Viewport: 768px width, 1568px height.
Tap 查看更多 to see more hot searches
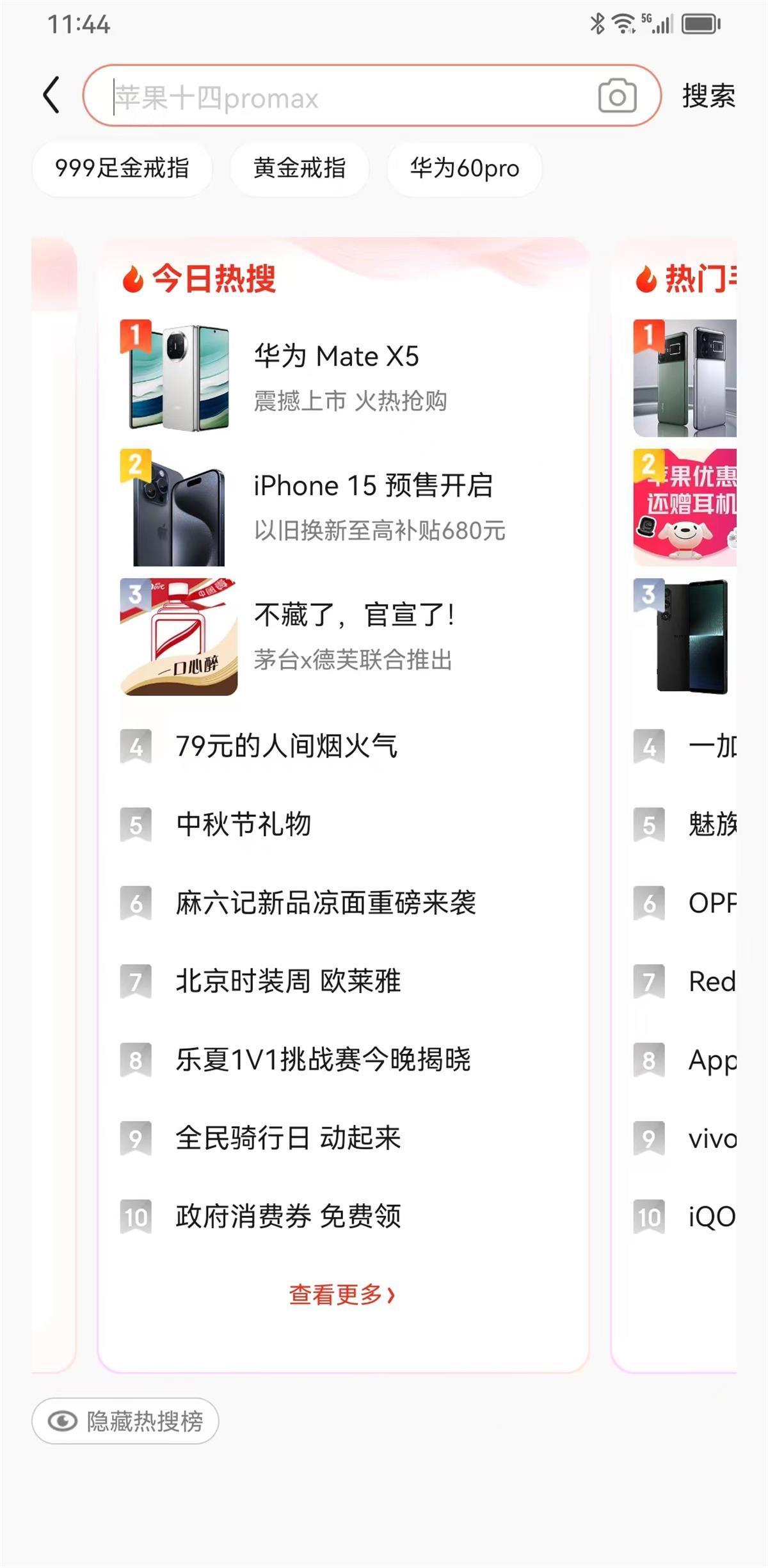point(342,1295)
